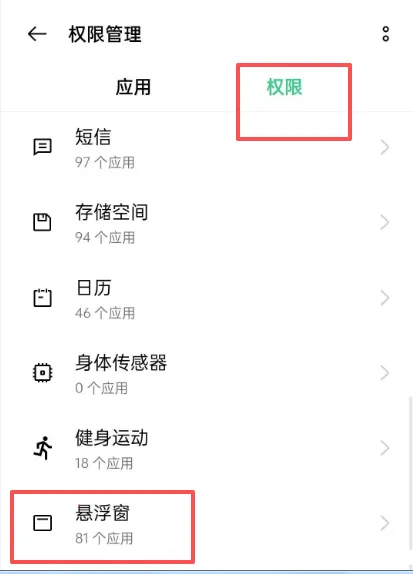The width and height of the screenshot is (413, 574).
Task: Open 健身运动 permission list
Action: (206, 448)
